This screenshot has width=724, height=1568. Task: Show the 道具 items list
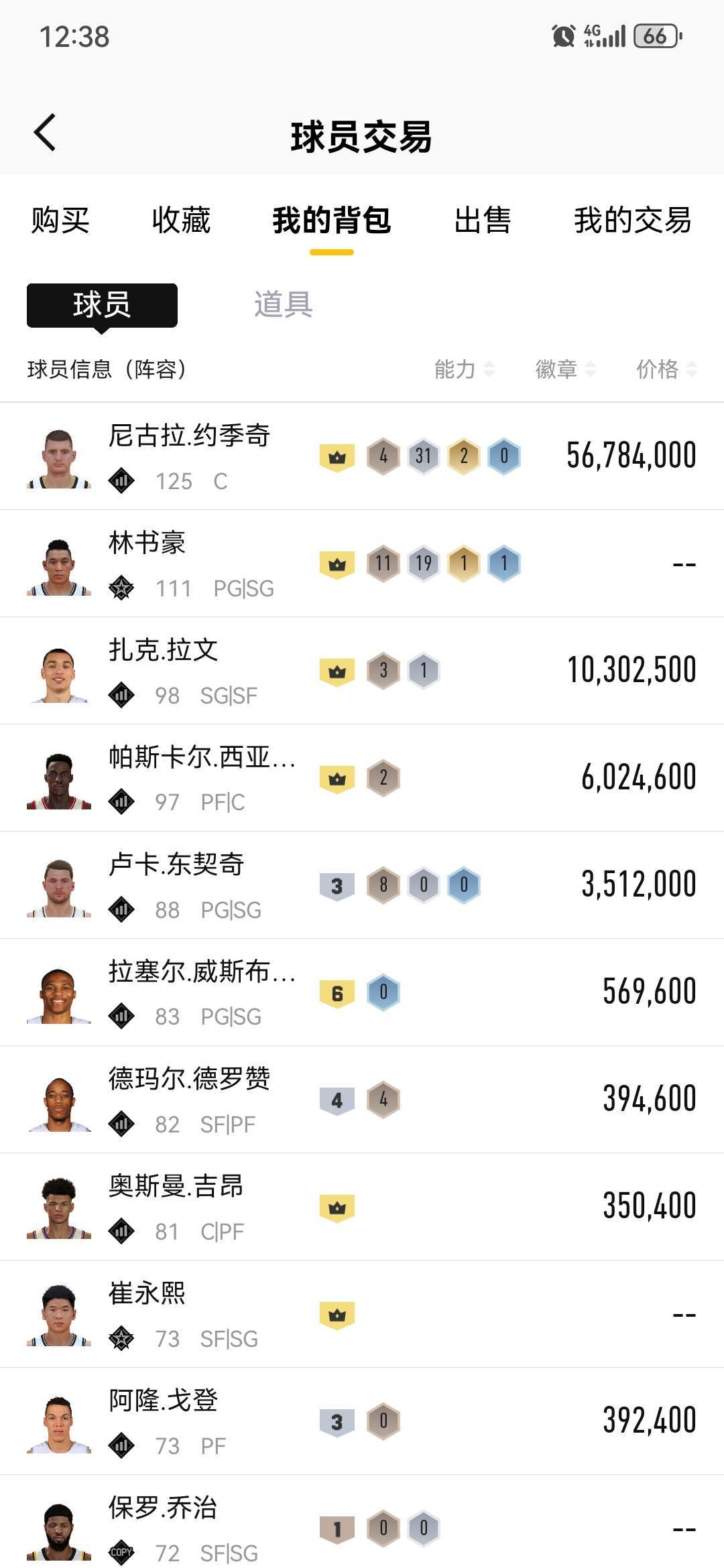pyautogui.click(x=284, y=305)
